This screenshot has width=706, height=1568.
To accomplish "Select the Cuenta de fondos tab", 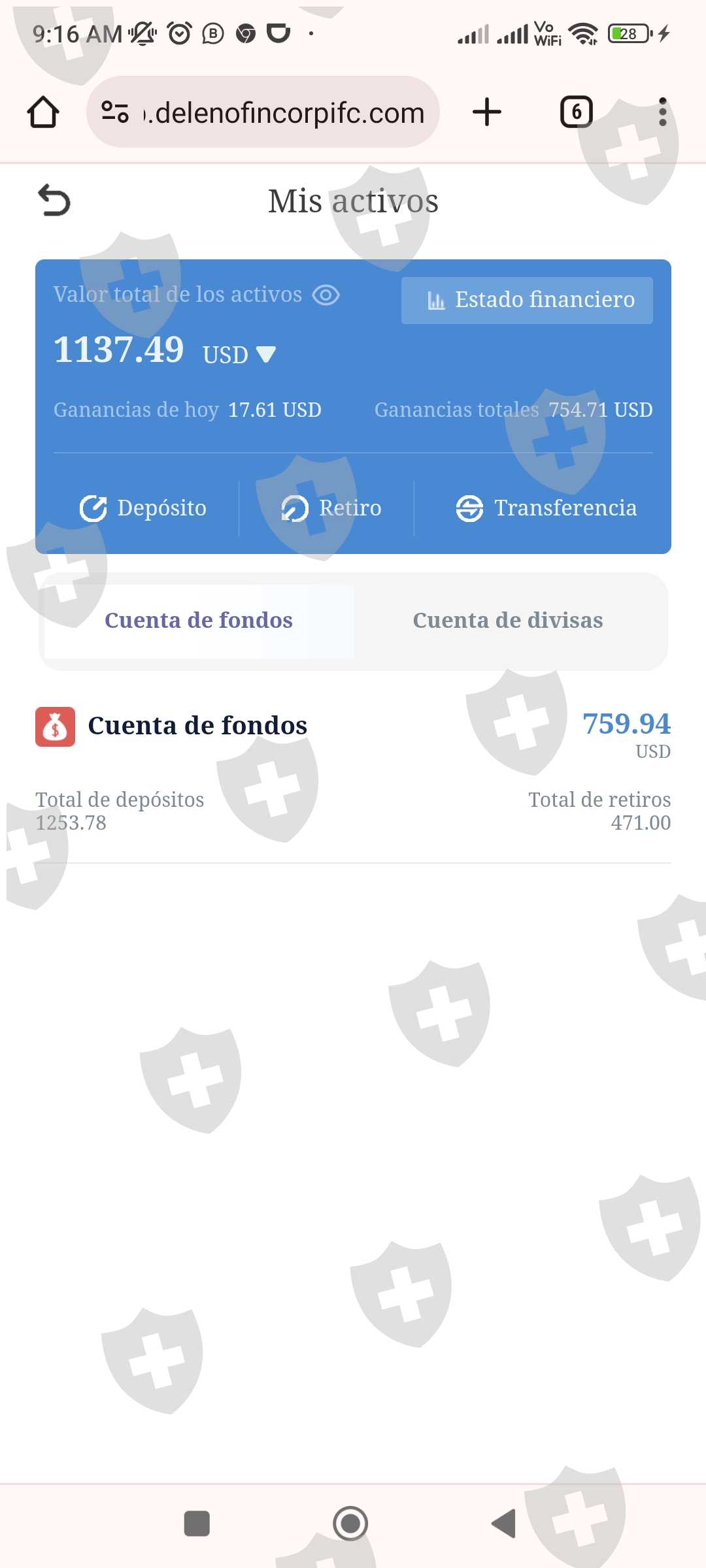I will click(x=199, y=621).
